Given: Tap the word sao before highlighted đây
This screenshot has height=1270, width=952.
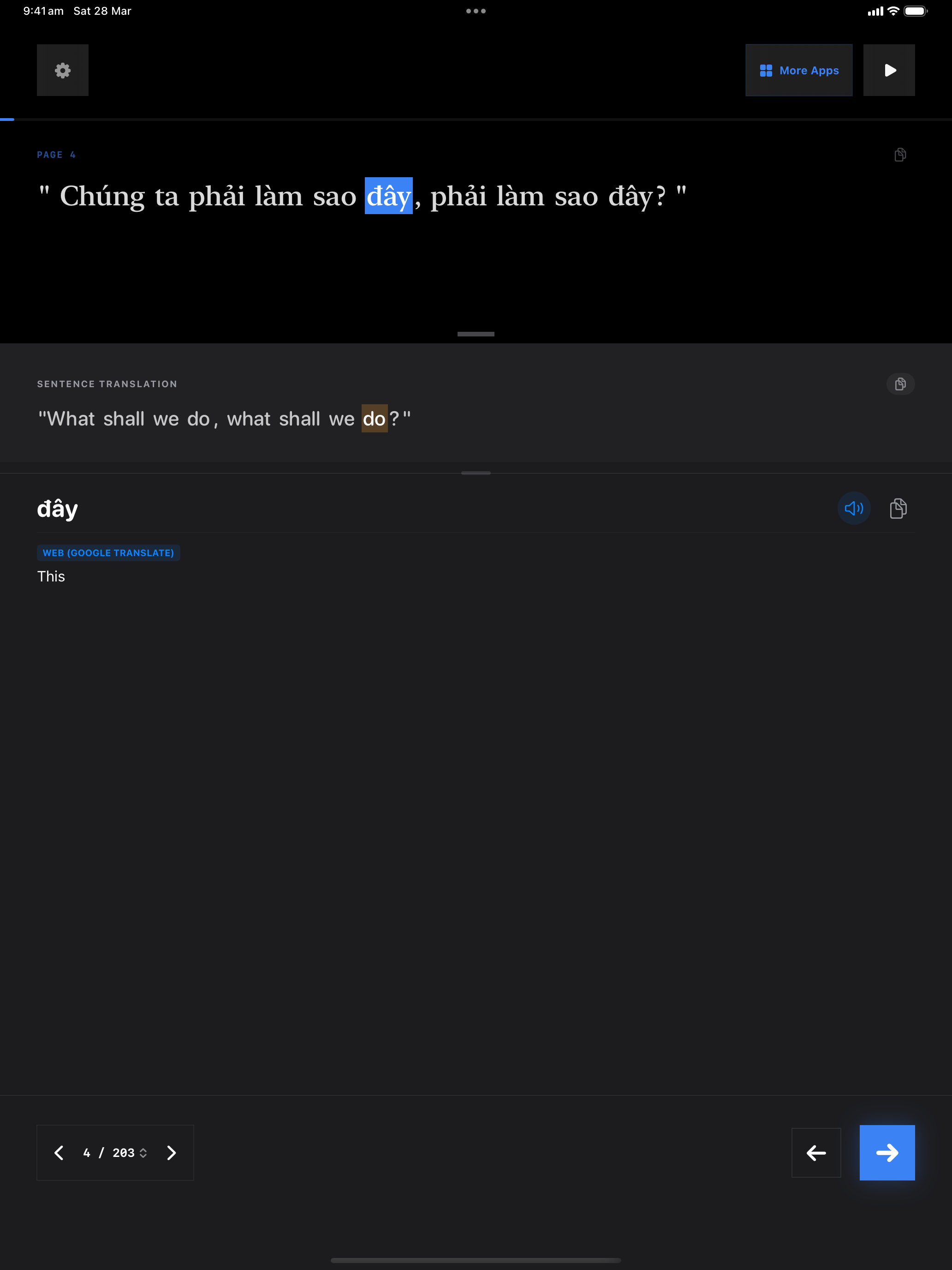Looking at the screenshot, I should (334, 196).
